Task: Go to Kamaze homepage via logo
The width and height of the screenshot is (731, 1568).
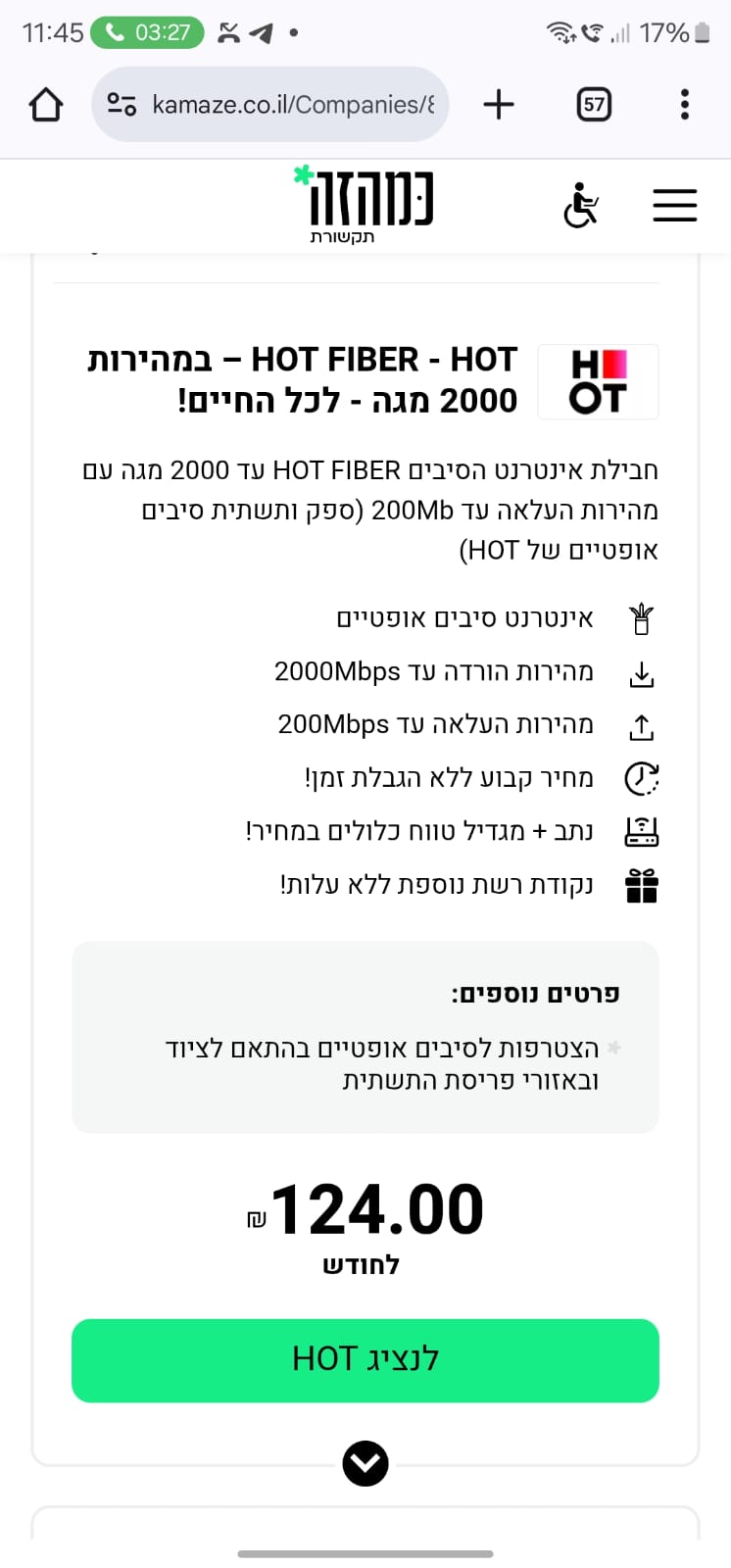Action: 365,204
